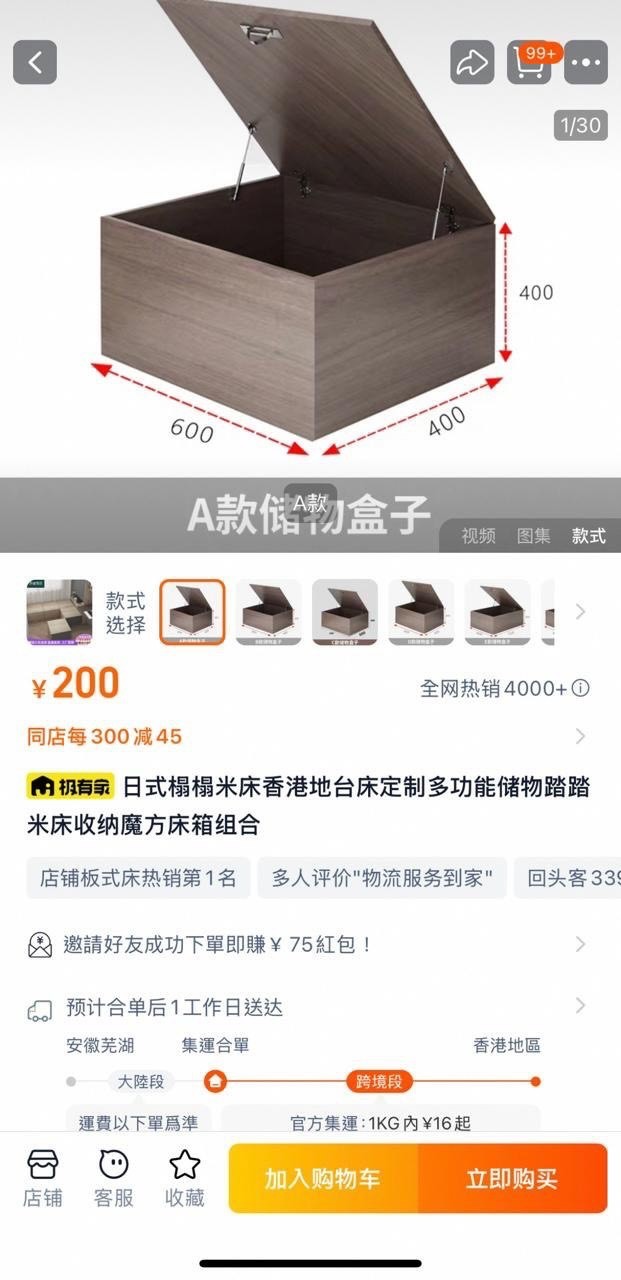Tap 加入购物车 to add to cart
The height and width of the screenshot is (1280, 621).
322,1178
